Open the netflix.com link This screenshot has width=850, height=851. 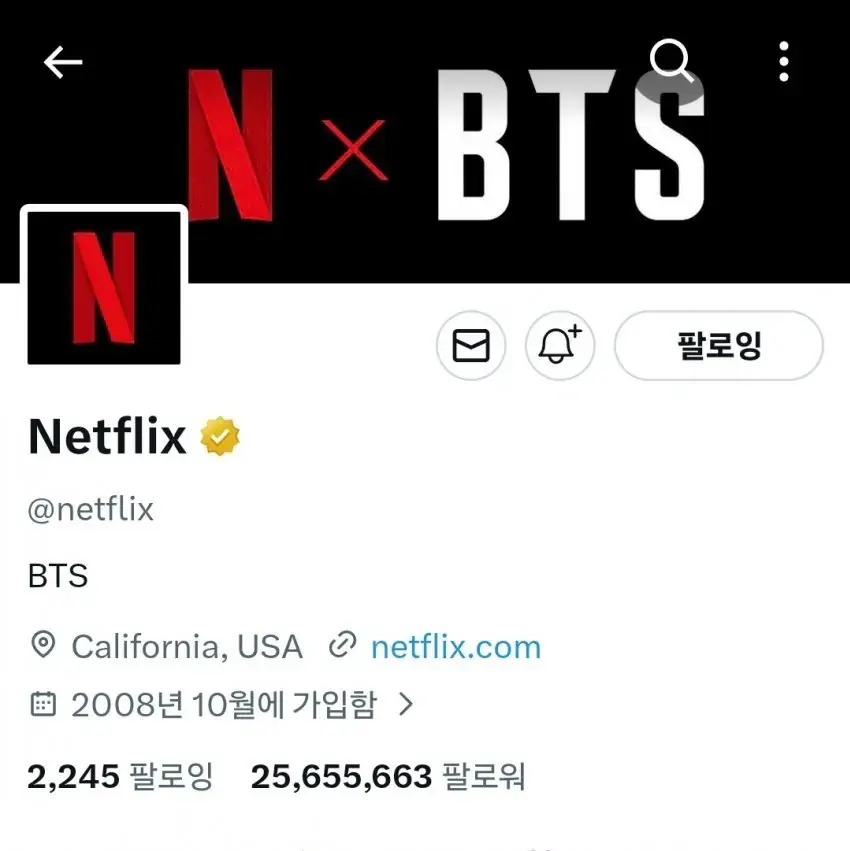(455, 647)
